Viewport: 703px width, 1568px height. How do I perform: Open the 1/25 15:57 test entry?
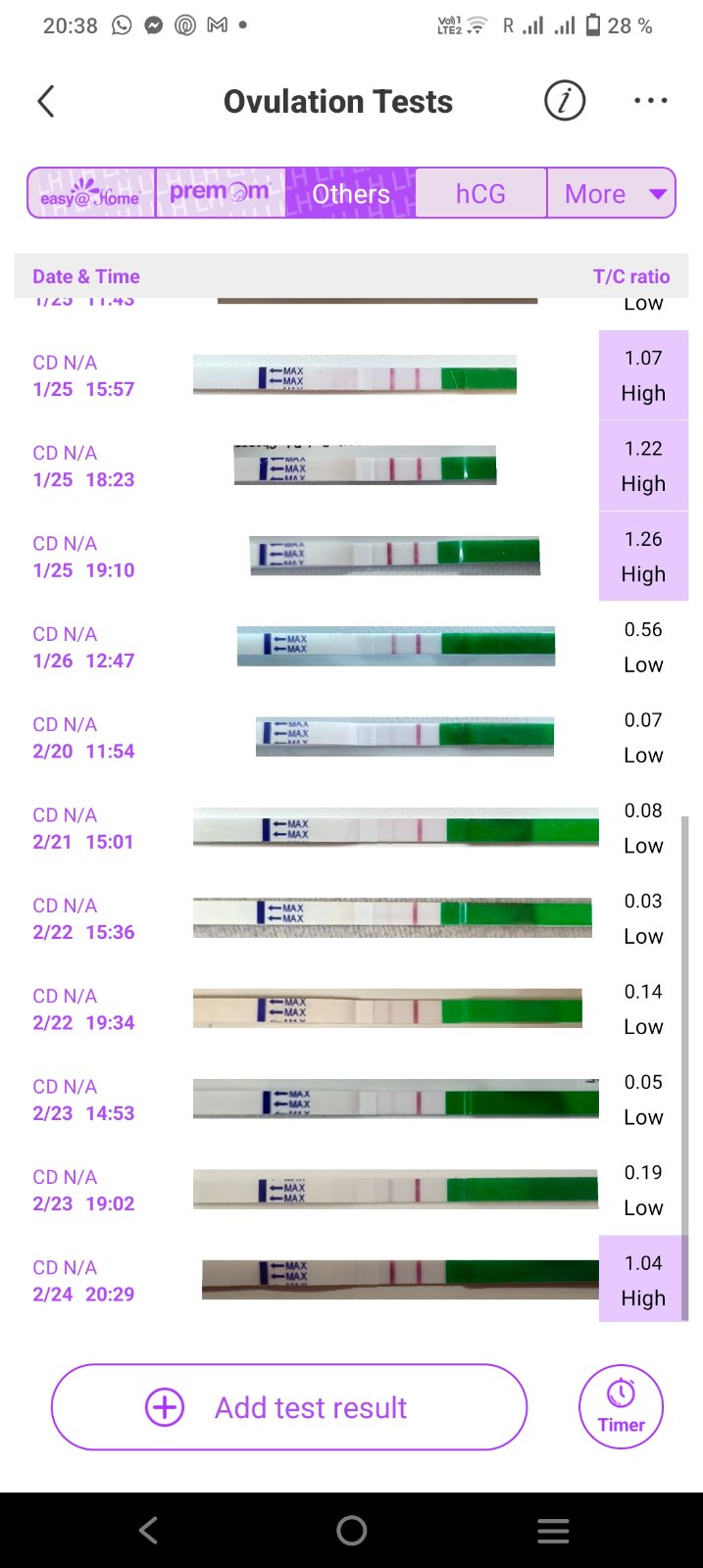pyautogui.click(x=354, y=376)
